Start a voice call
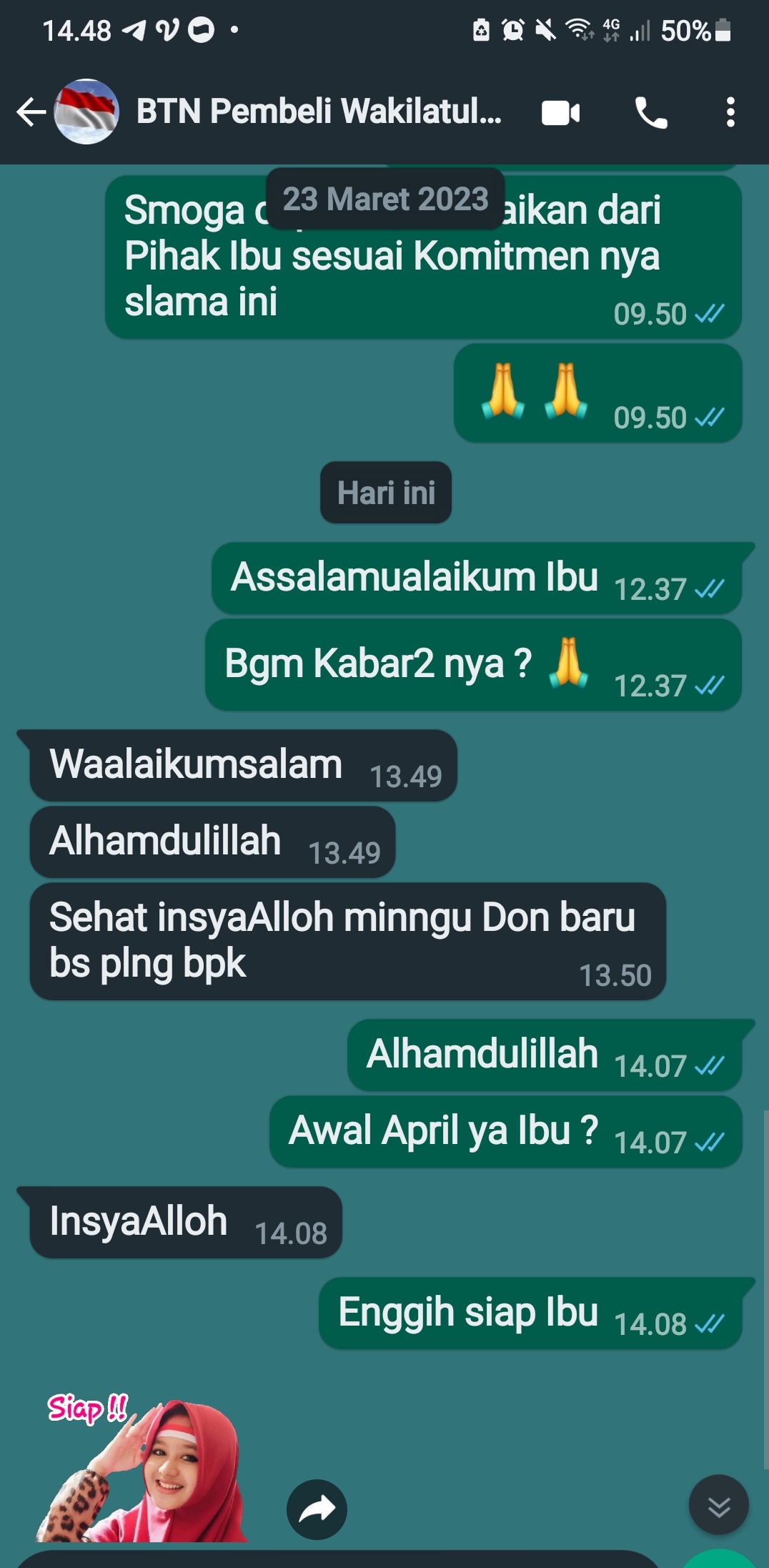 (x=650, y=113)
